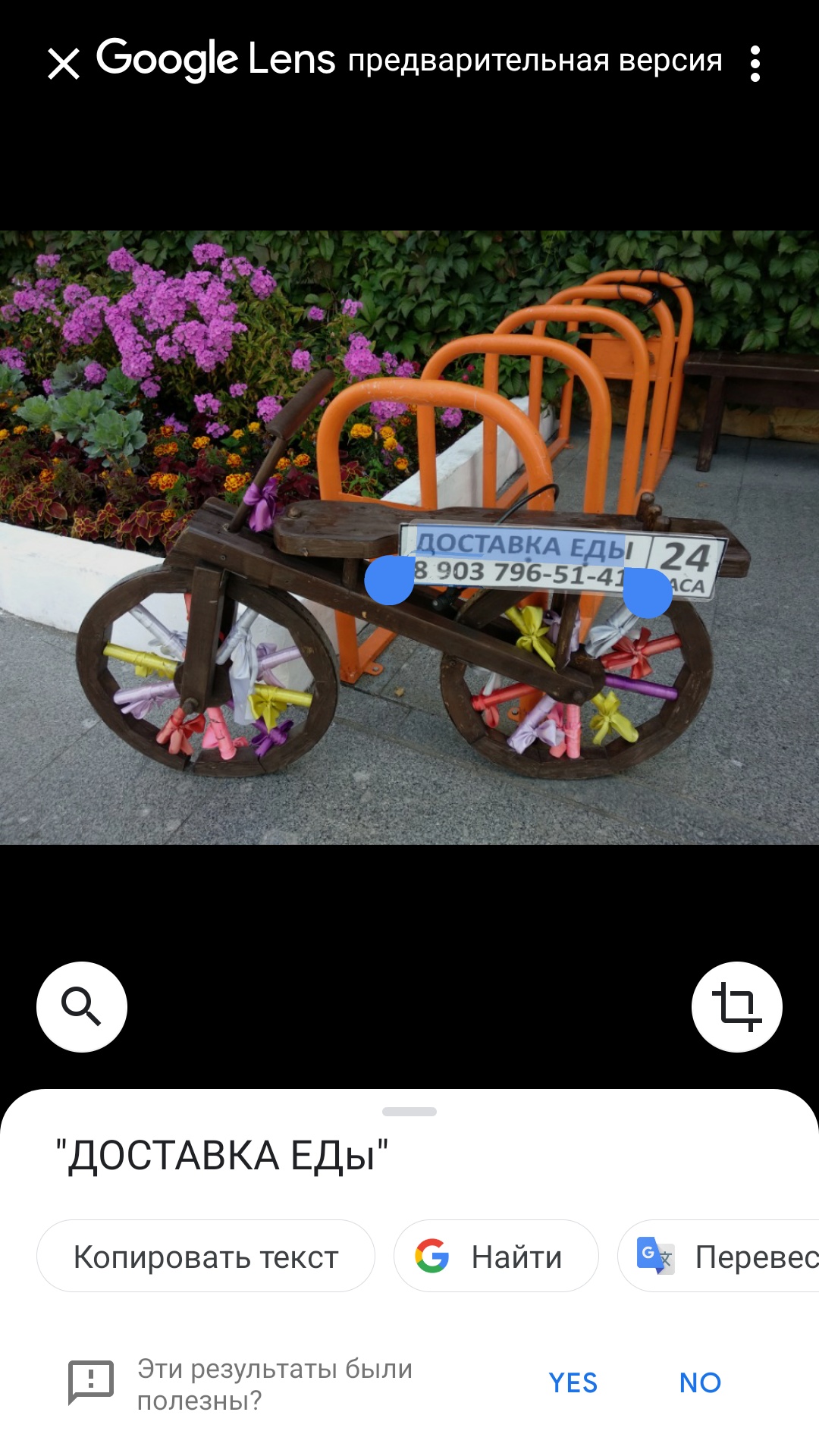
Task: Open the crop selection tool
Action: click(736, 1006)
